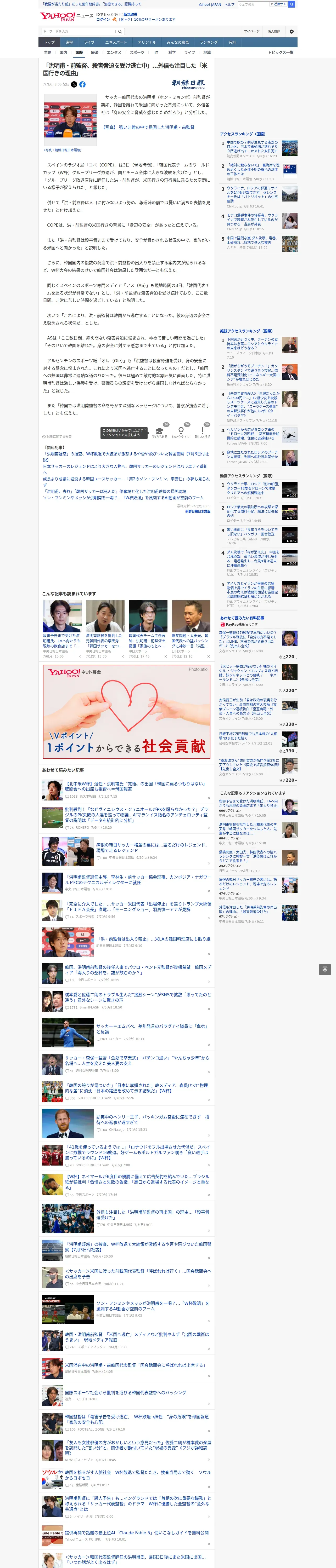Screen dimensions: 336x1568
Task: Tap the scroll-to-top button
Action: [325, 970]
